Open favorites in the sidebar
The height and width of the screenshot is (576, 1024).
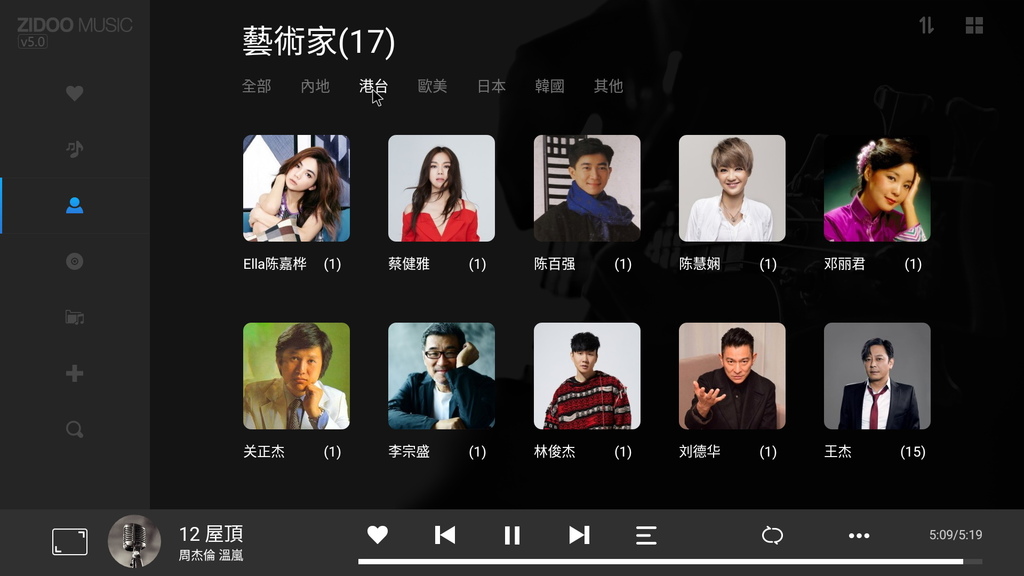click(x=74, y=93)
